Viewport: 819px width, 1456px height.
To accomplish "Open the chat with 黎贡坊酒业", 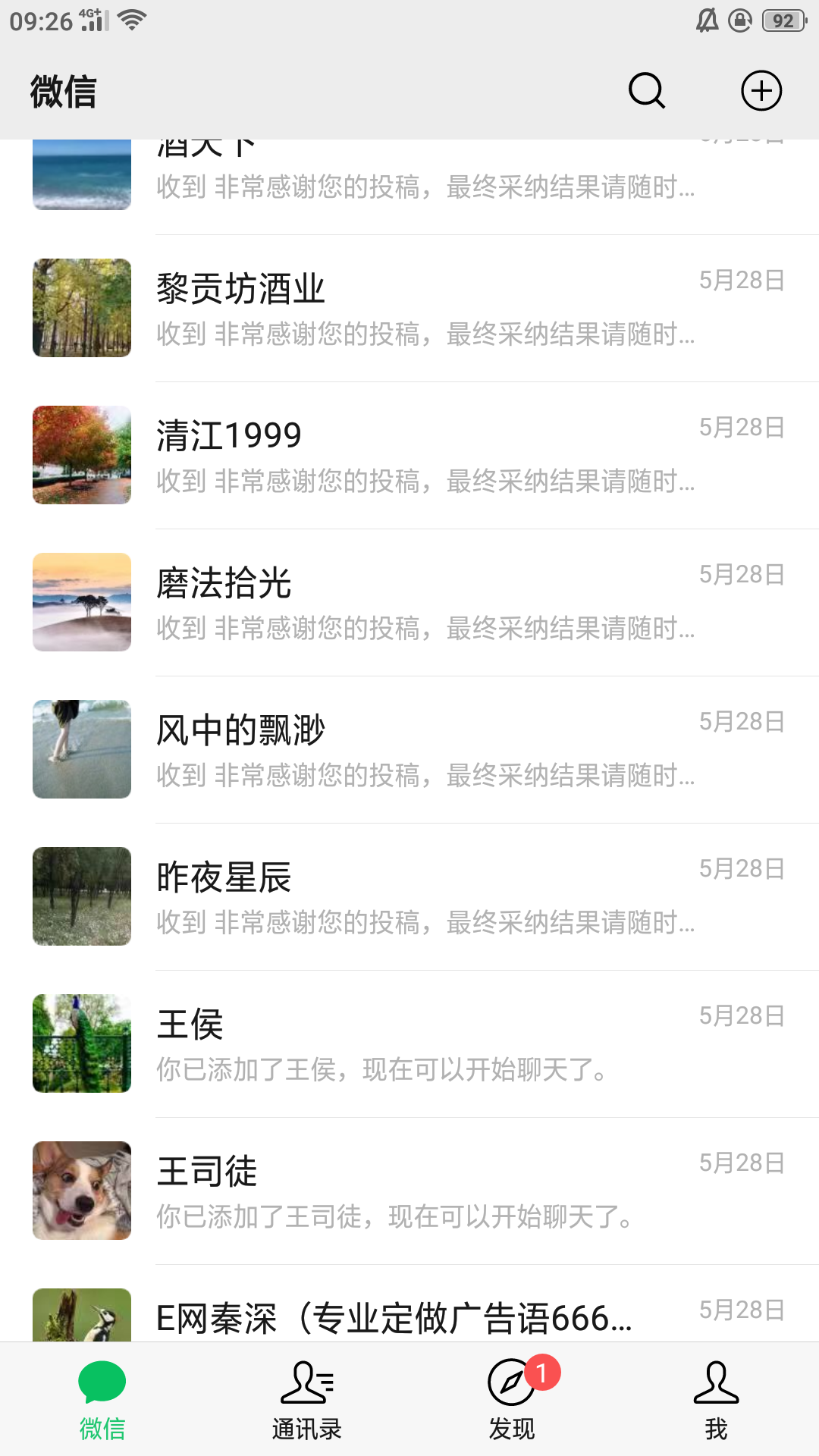I will [425, 309].
